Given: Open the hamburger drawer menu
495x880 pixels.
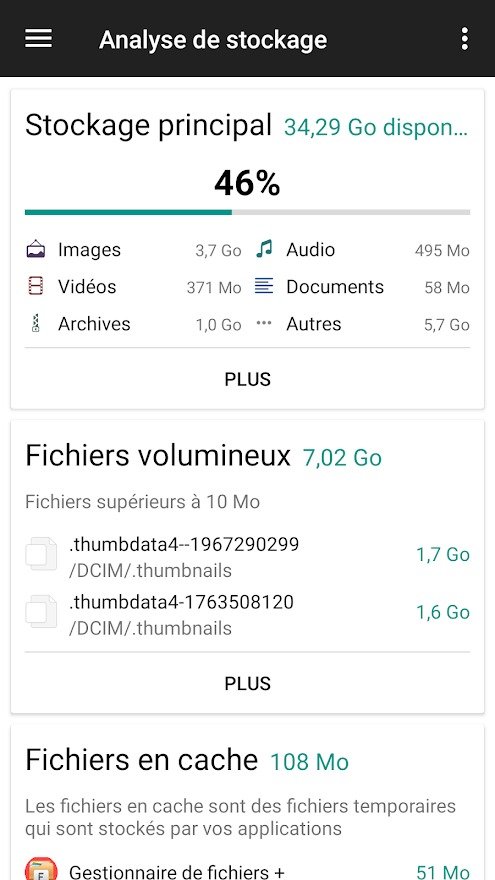Looking at the screenshot, I should pyautogui.click(x=38, y=39).
